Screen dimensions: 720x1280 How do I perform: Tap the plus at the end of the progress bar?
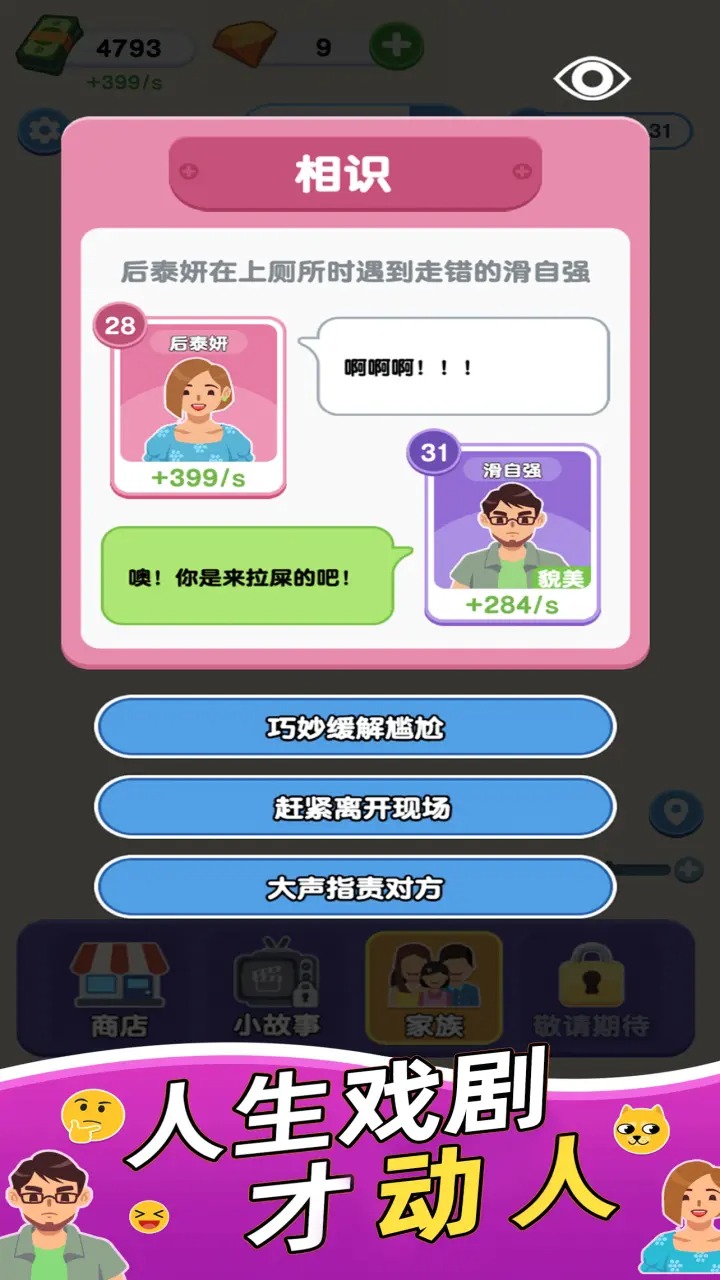point(687,868)
